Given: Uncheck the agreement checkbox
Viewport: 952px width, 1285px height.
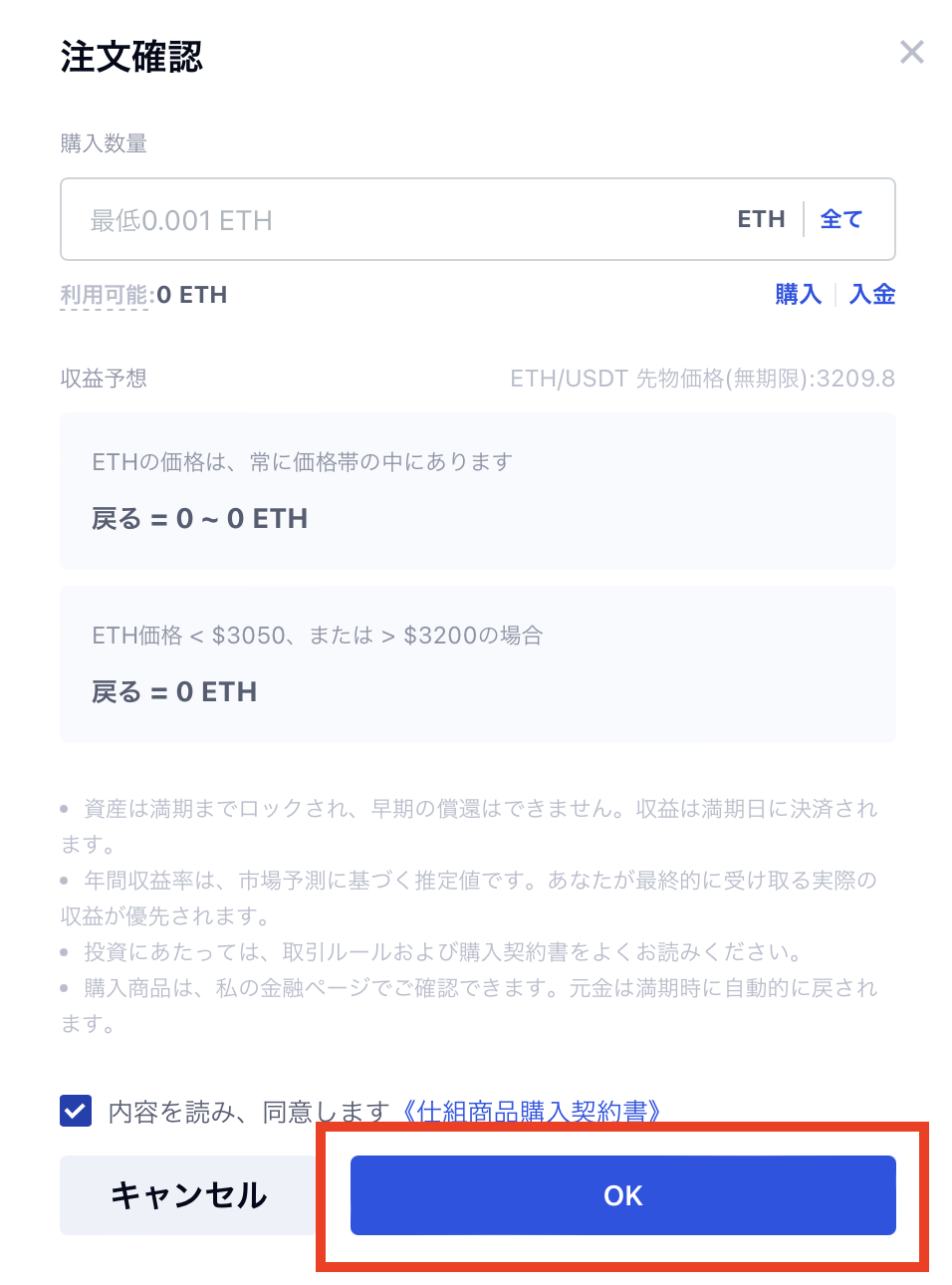Looking at the screenshot, I should coord(76,1111).
